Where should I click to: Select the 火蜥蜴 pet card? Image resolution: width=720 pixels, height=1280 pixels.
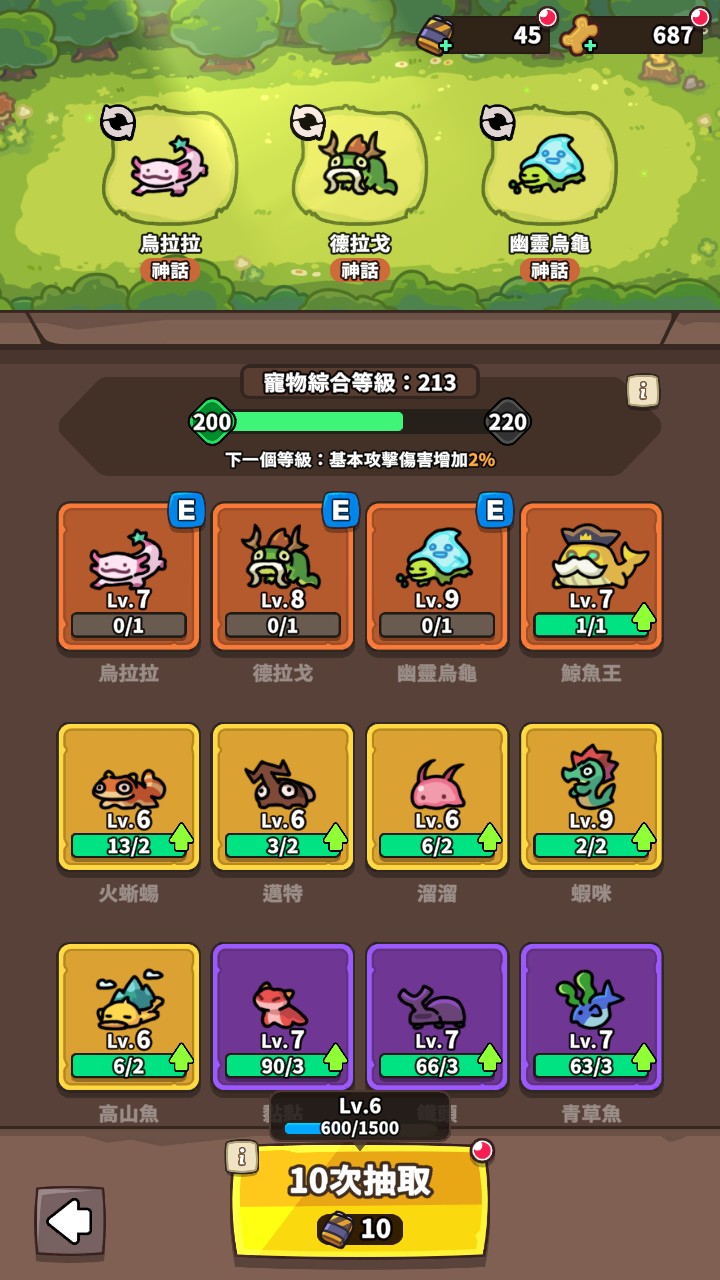click(129, 796)
